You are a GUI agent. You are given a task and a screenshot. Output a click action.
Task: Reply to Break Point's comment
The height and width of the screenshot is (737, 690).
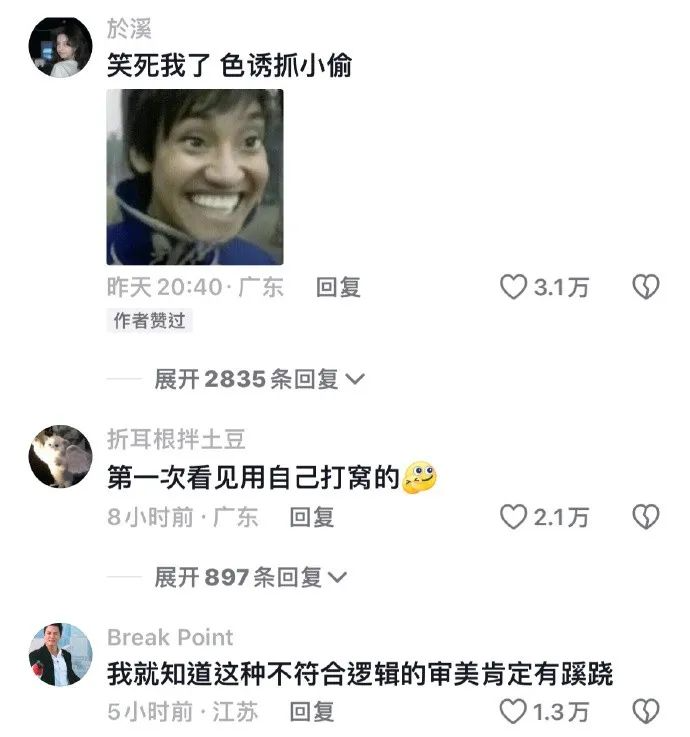311,713
